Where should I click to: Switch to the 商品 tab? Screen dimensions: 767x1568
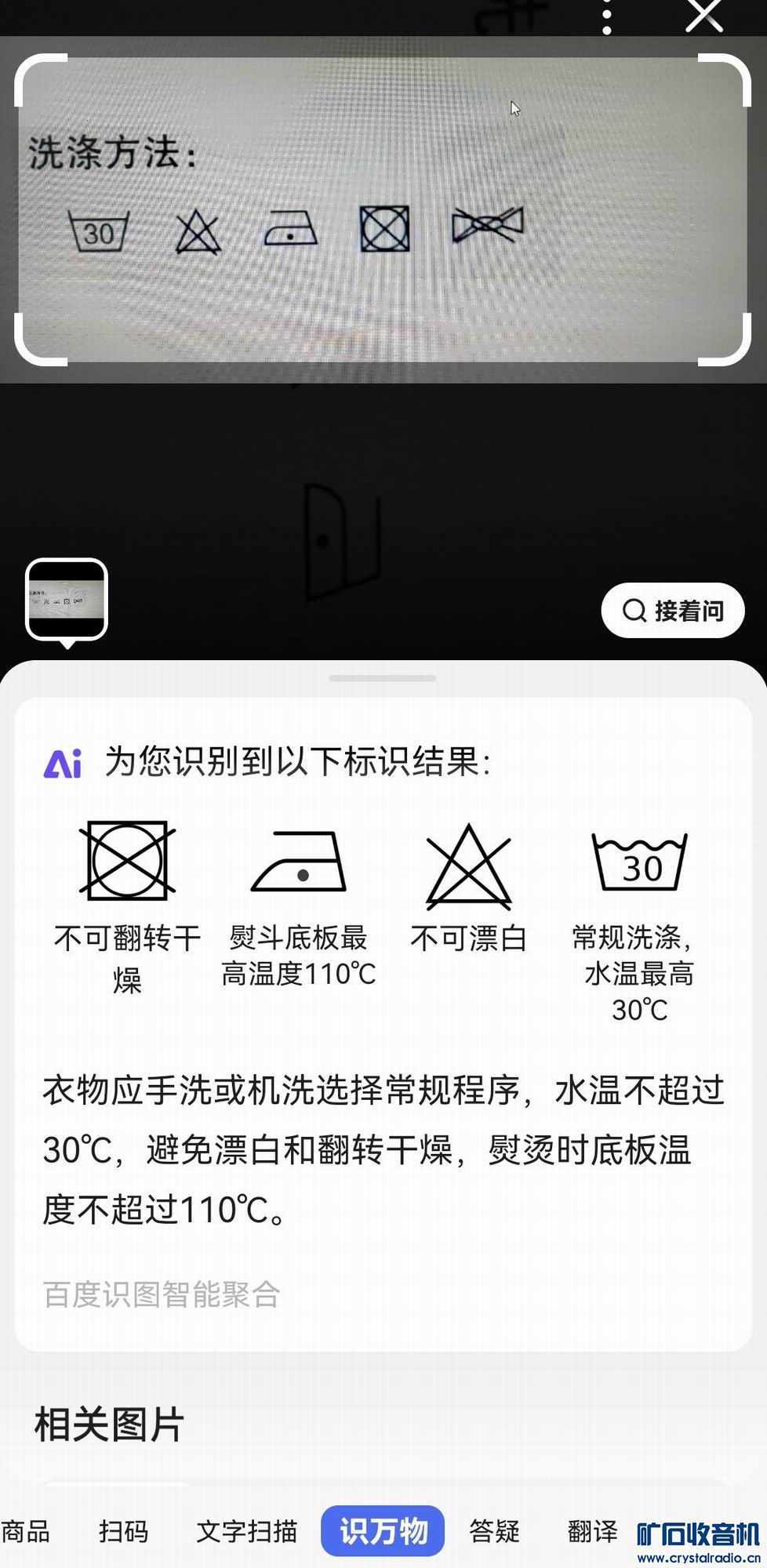click(x=25, y=1530)
